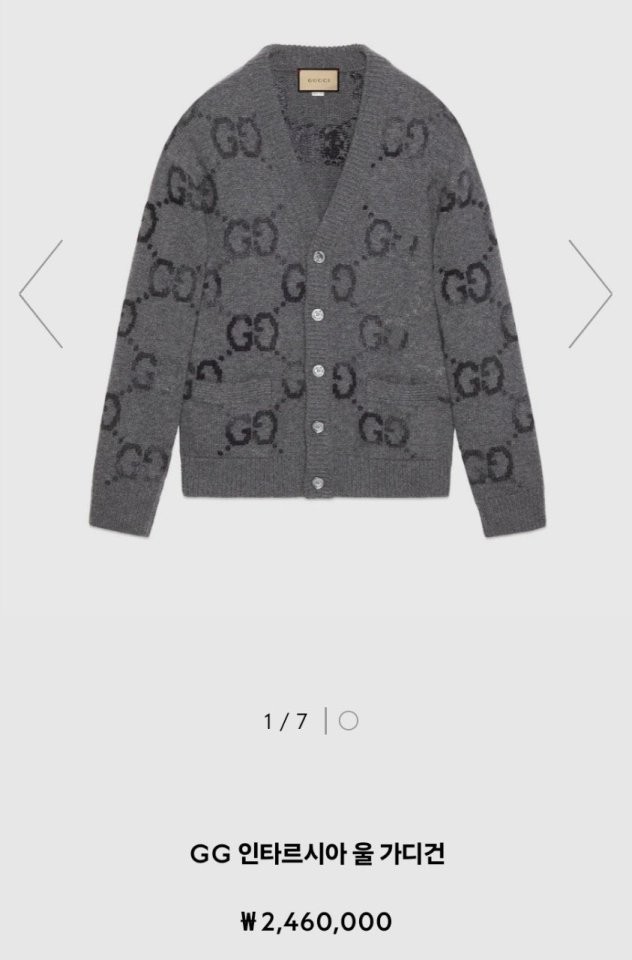The width and height of the screenshot is (632, 960).
Task: Go to the previous product image
Action: click(41, 293)
